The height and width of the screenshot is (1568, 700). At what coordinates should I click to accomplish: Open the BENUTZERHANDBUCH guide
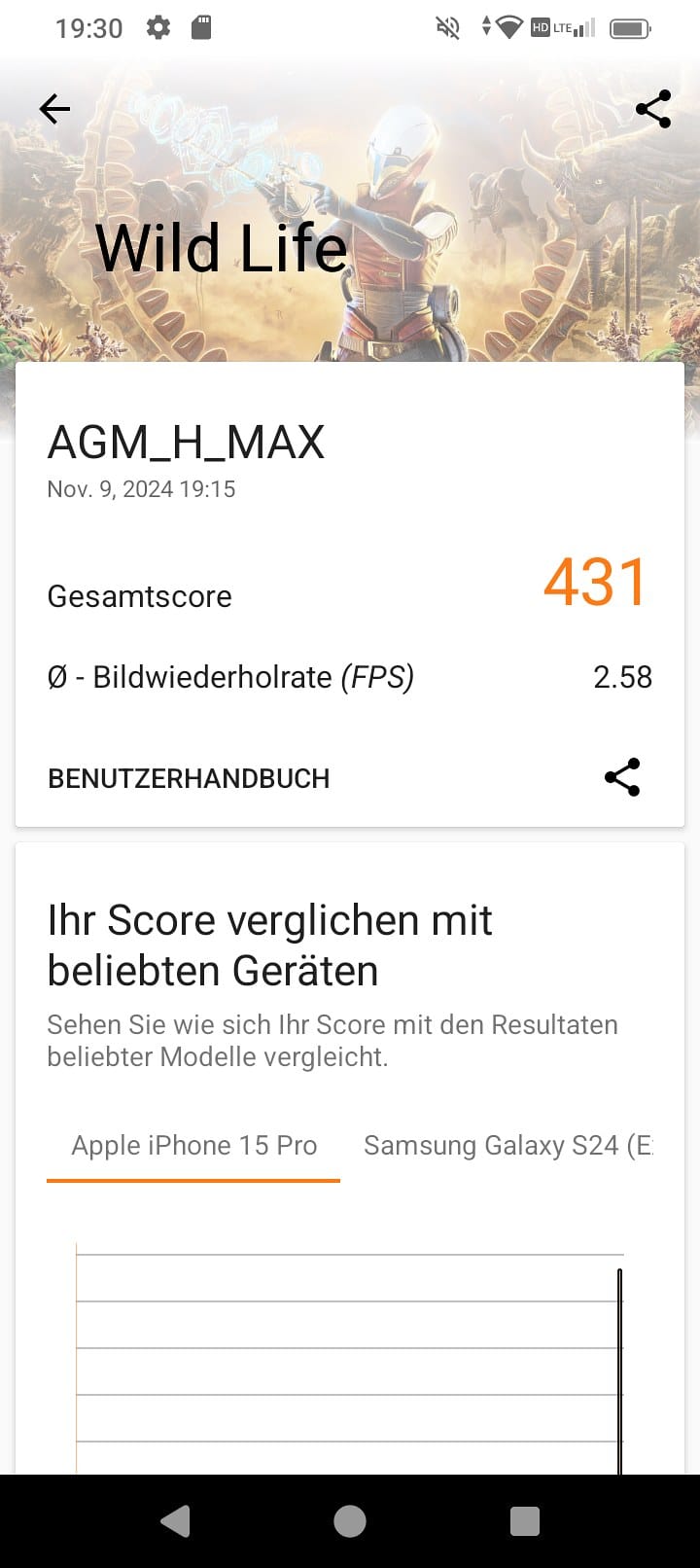(189, 778)
